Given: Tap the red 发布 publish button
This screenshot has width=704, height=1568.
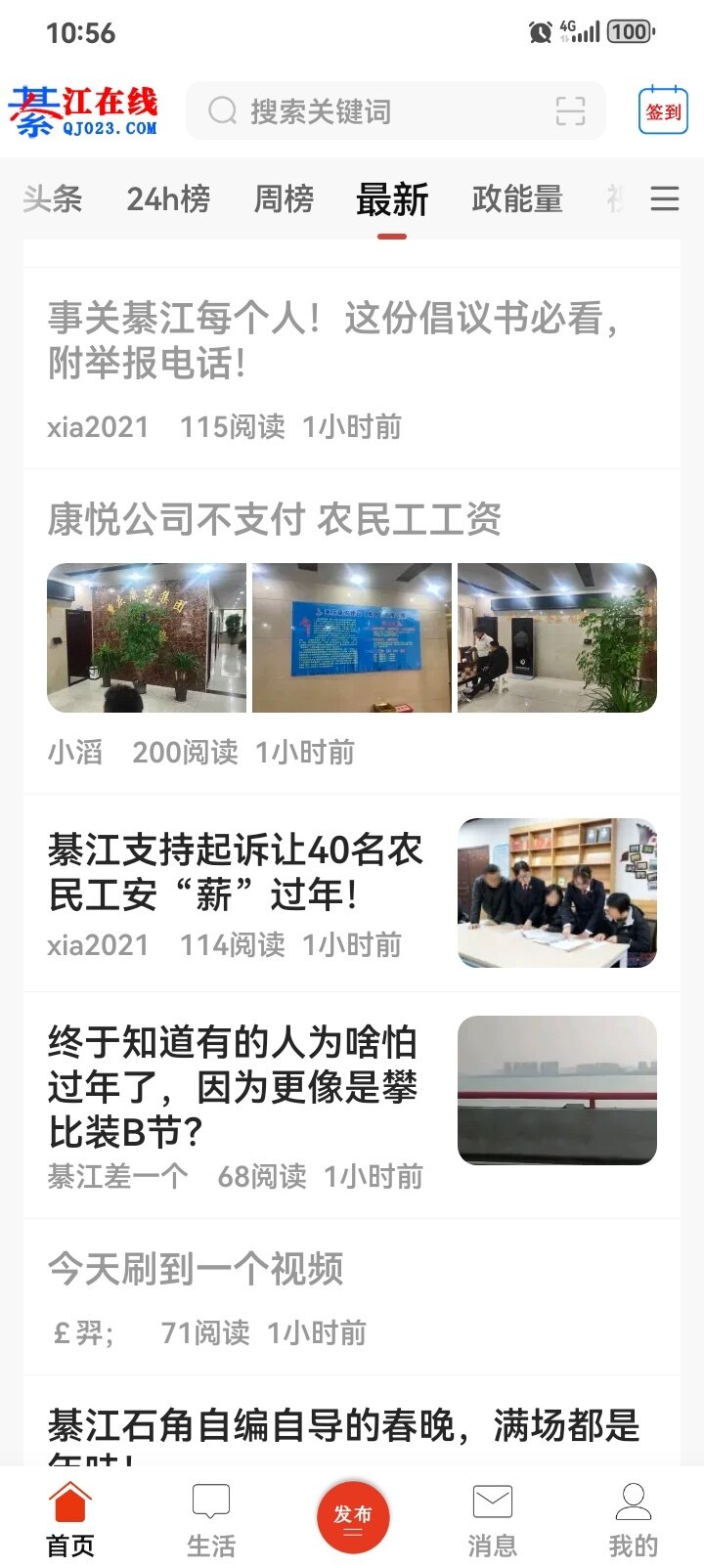Looking at the screenshot, I should 352,1516.
